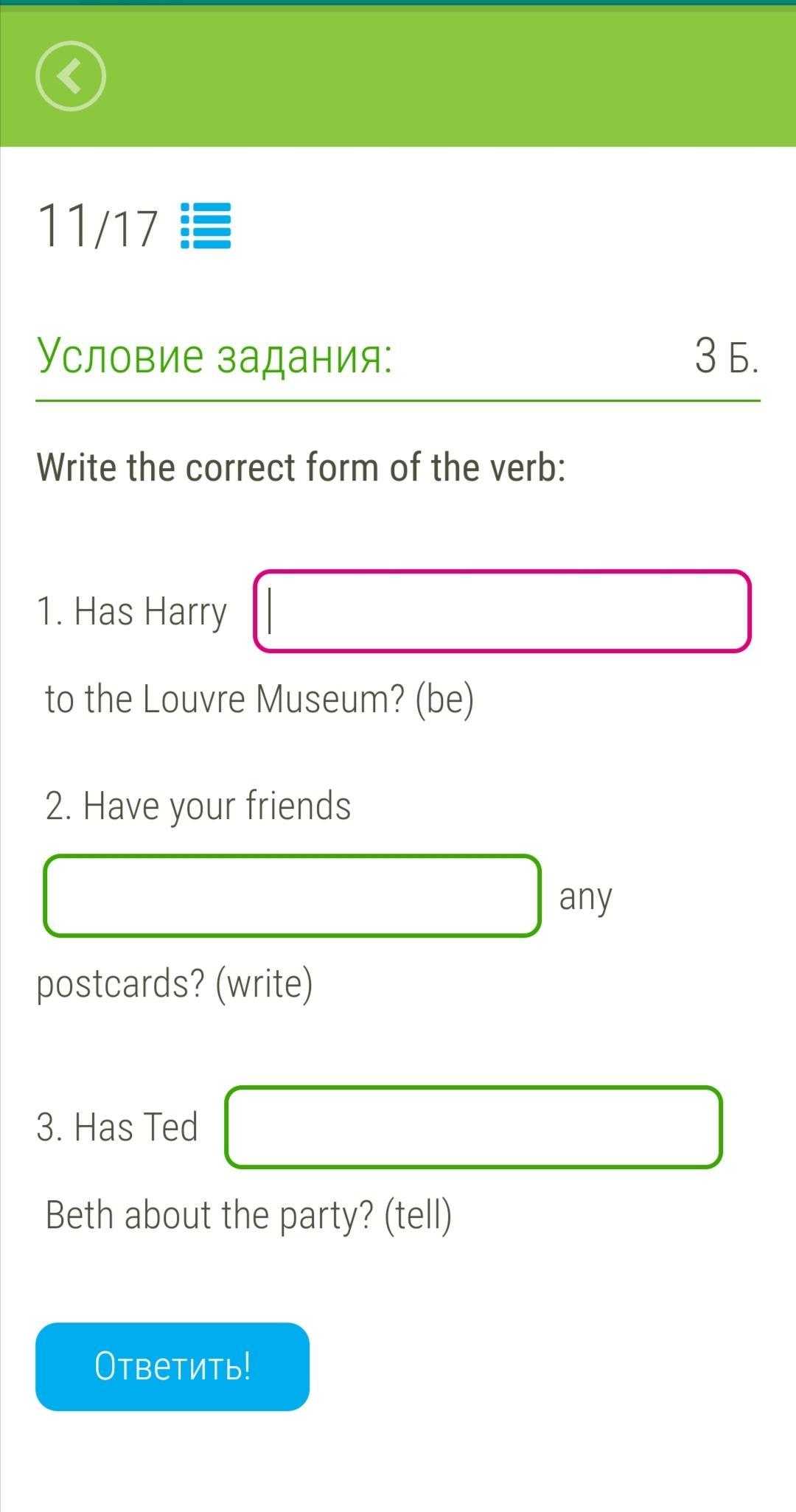Go back using the circled arrow

[71, 76]
